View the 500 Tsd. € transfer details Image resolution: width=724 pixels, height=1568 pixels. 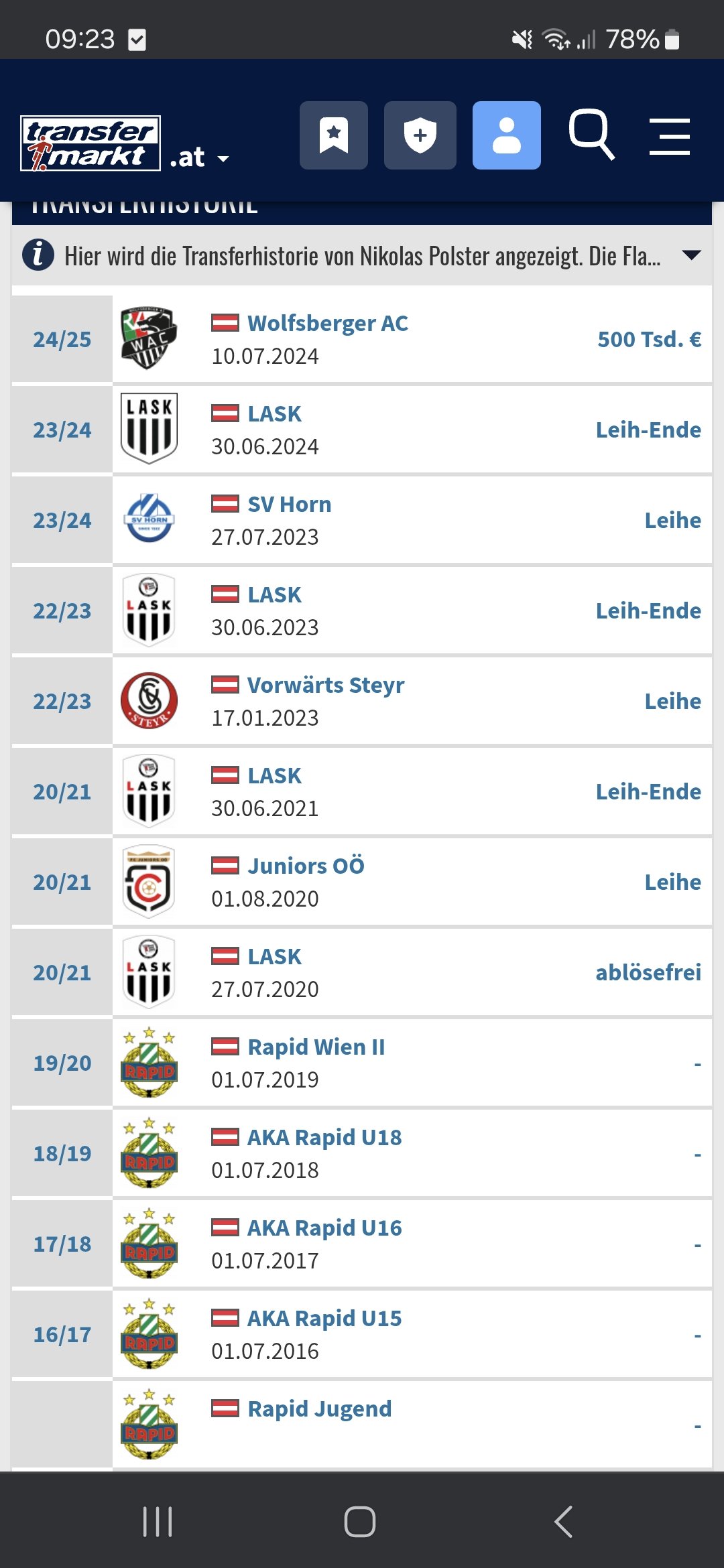[649, 339]
